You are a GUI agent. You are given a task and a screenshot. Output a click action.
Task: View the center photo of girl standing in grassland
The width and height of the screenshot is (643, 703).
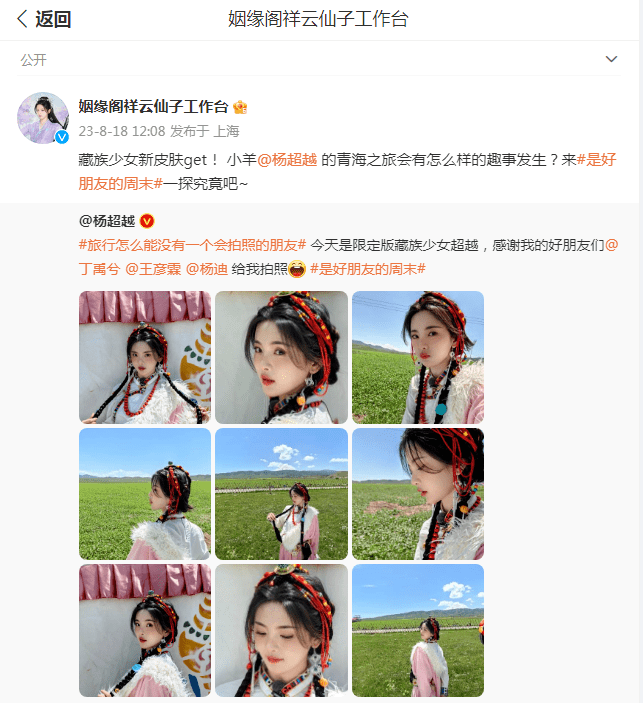point(281,493)
